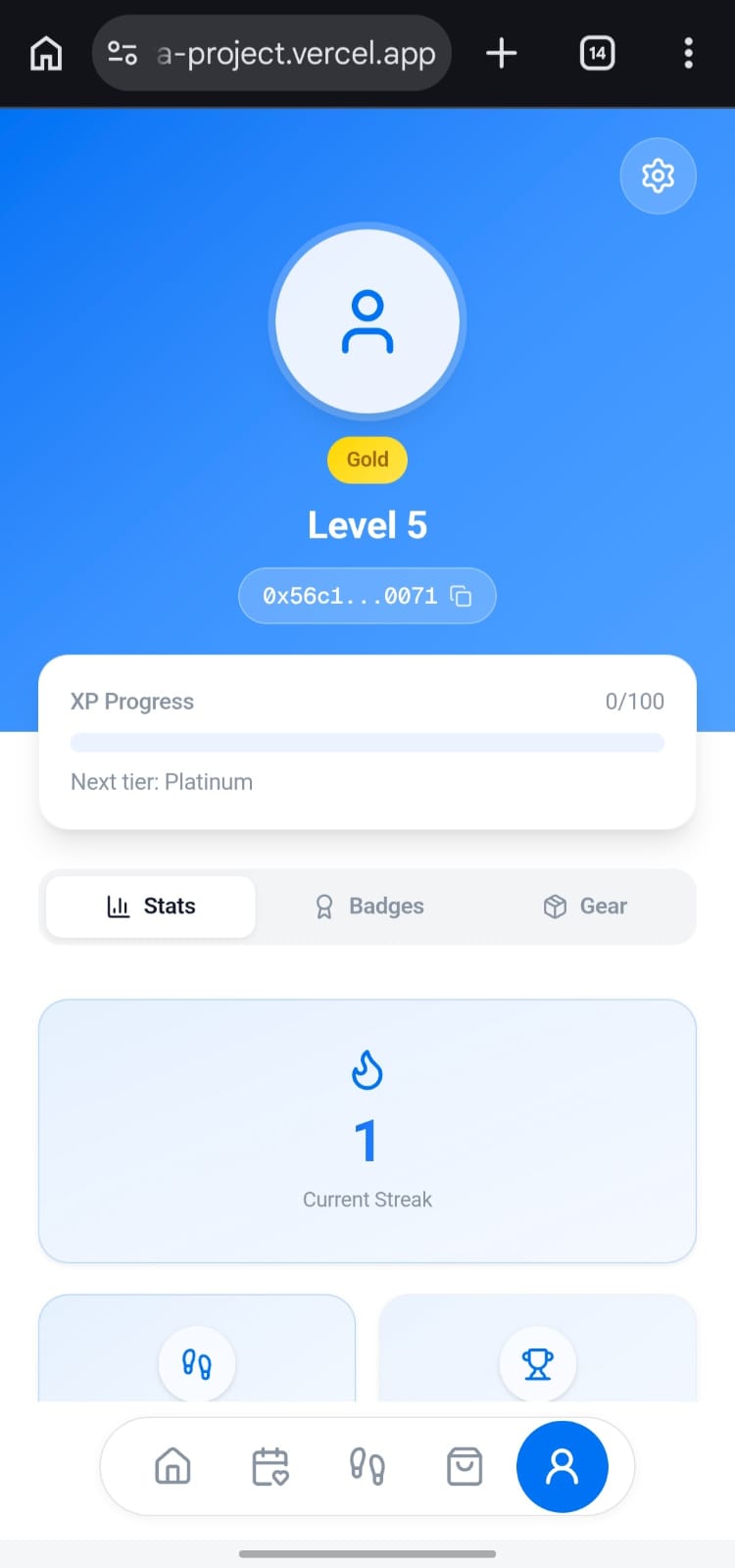Tap the profile tab in bottom navigation

point(562,1466)
